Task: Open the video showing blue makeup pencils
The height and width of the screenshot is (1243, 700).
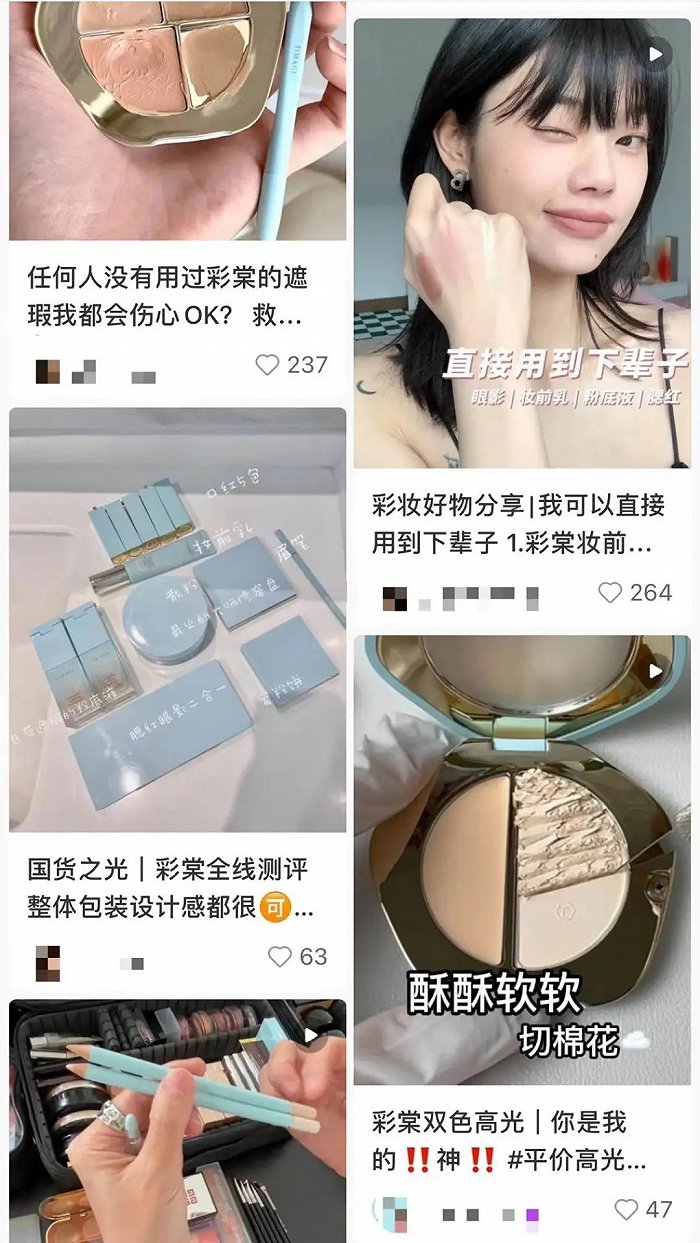Action: click(x=177, y=1120)
